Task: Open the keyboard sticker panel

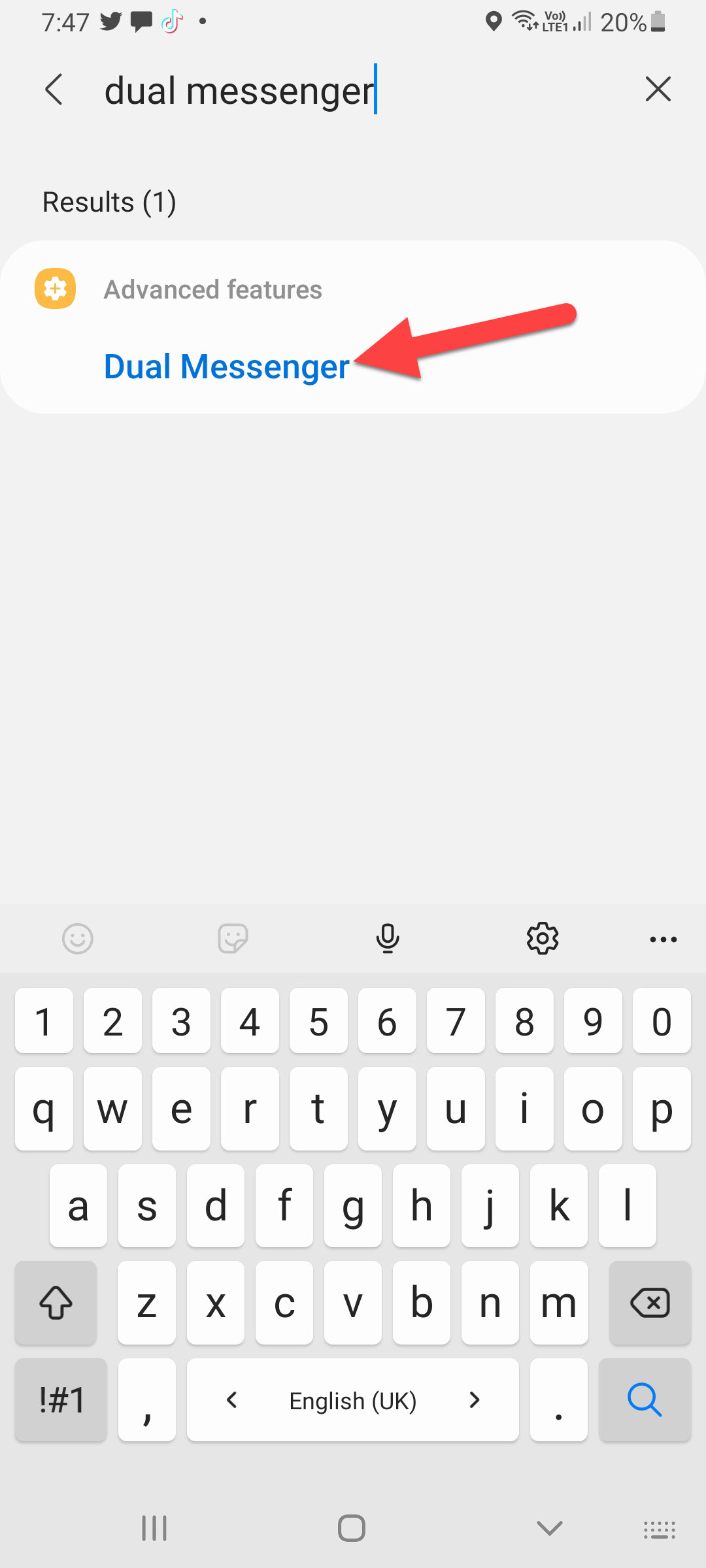Action: (x=233, y=939)
